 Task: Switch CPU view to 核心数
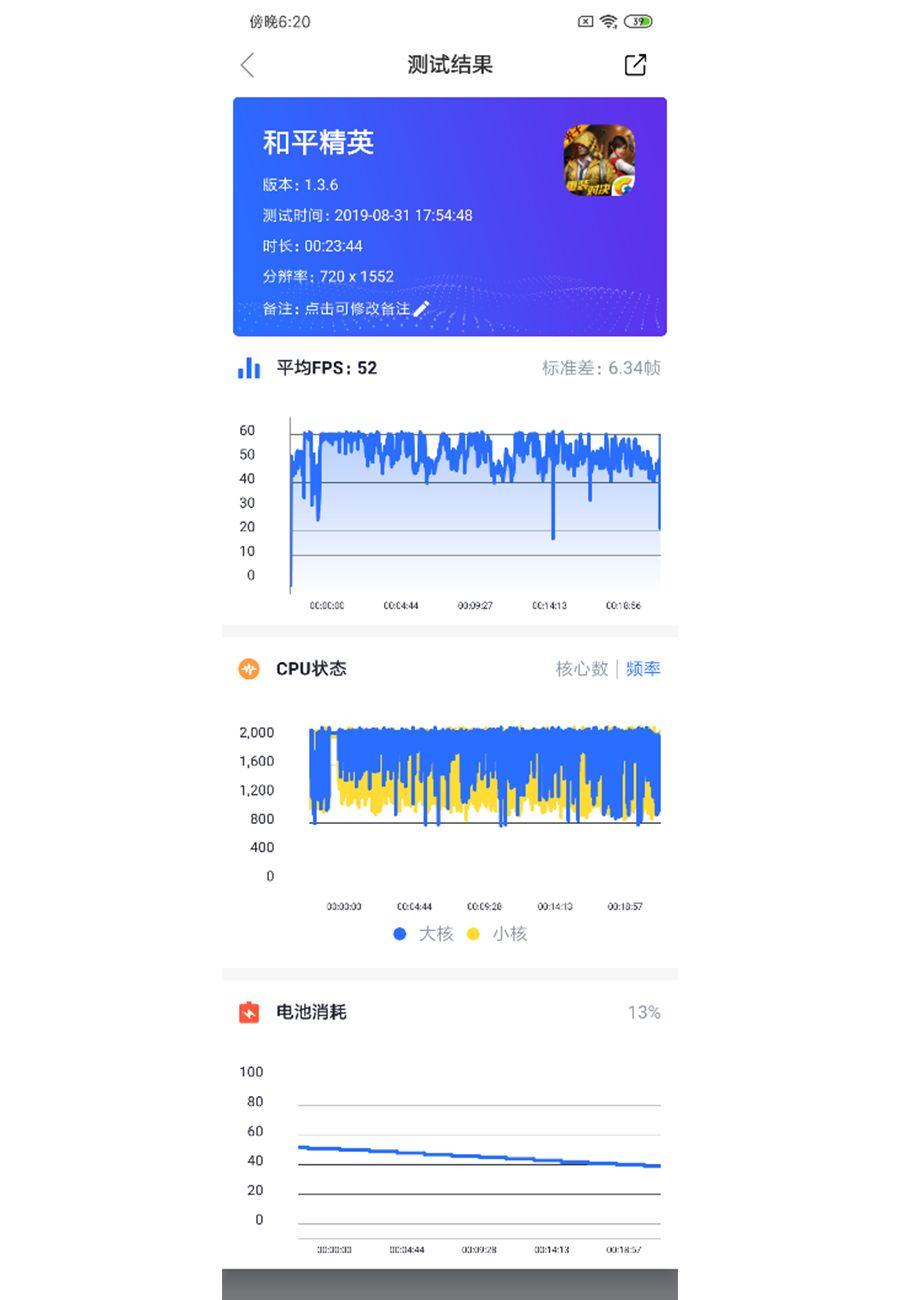coord(580,670)
